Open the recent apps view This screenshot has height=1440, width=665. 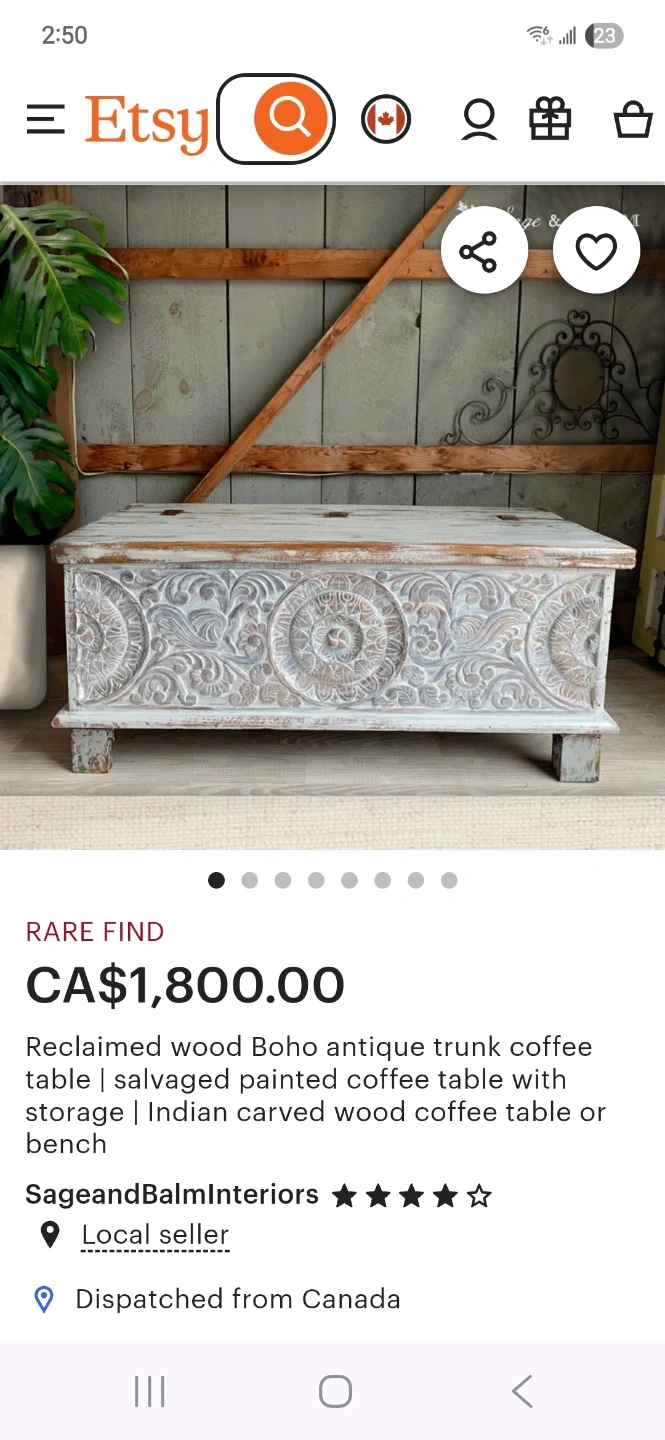[x=149, y=1391]
